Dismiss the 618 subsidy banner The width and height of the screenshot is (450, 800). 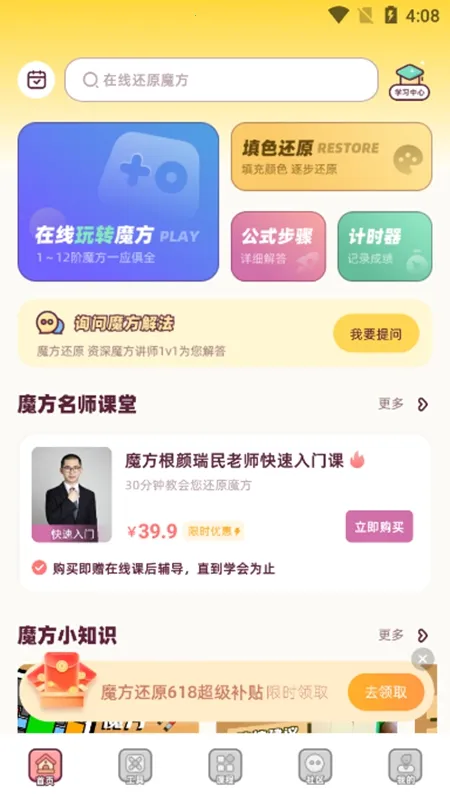coord(422,659)
